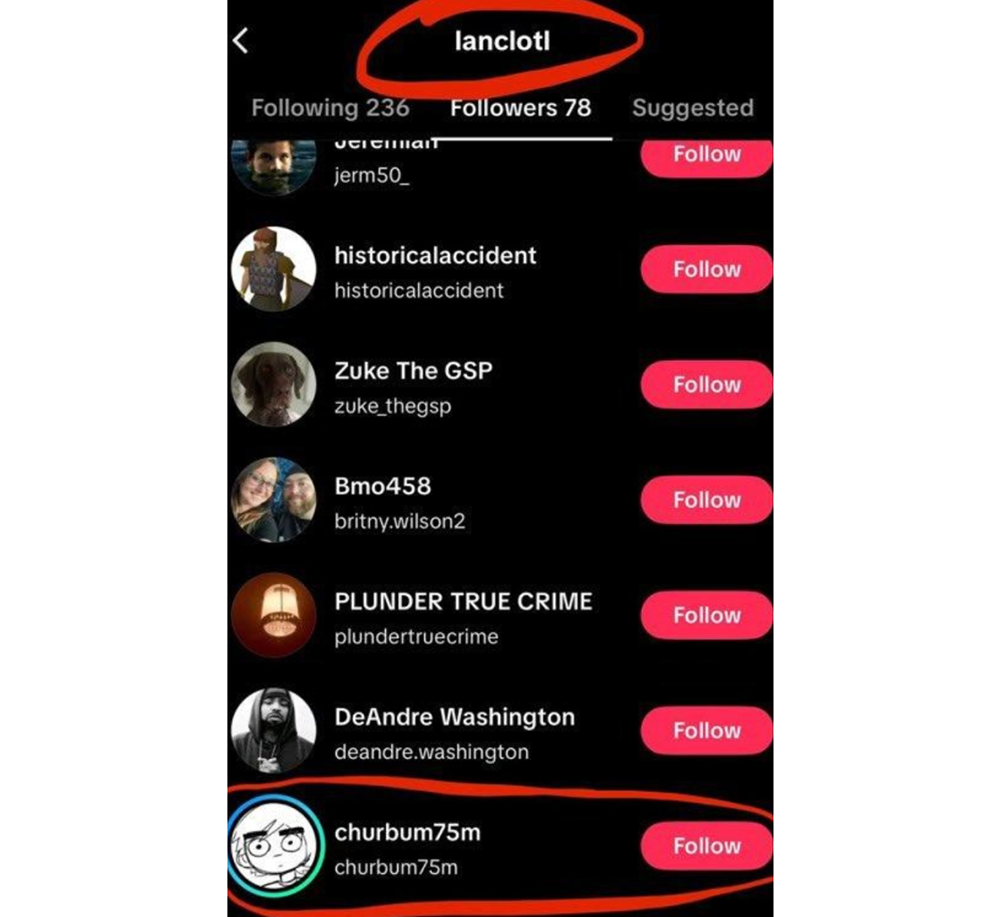
Task: Follow historicalaccident
Action: click(x=706, y=270)
